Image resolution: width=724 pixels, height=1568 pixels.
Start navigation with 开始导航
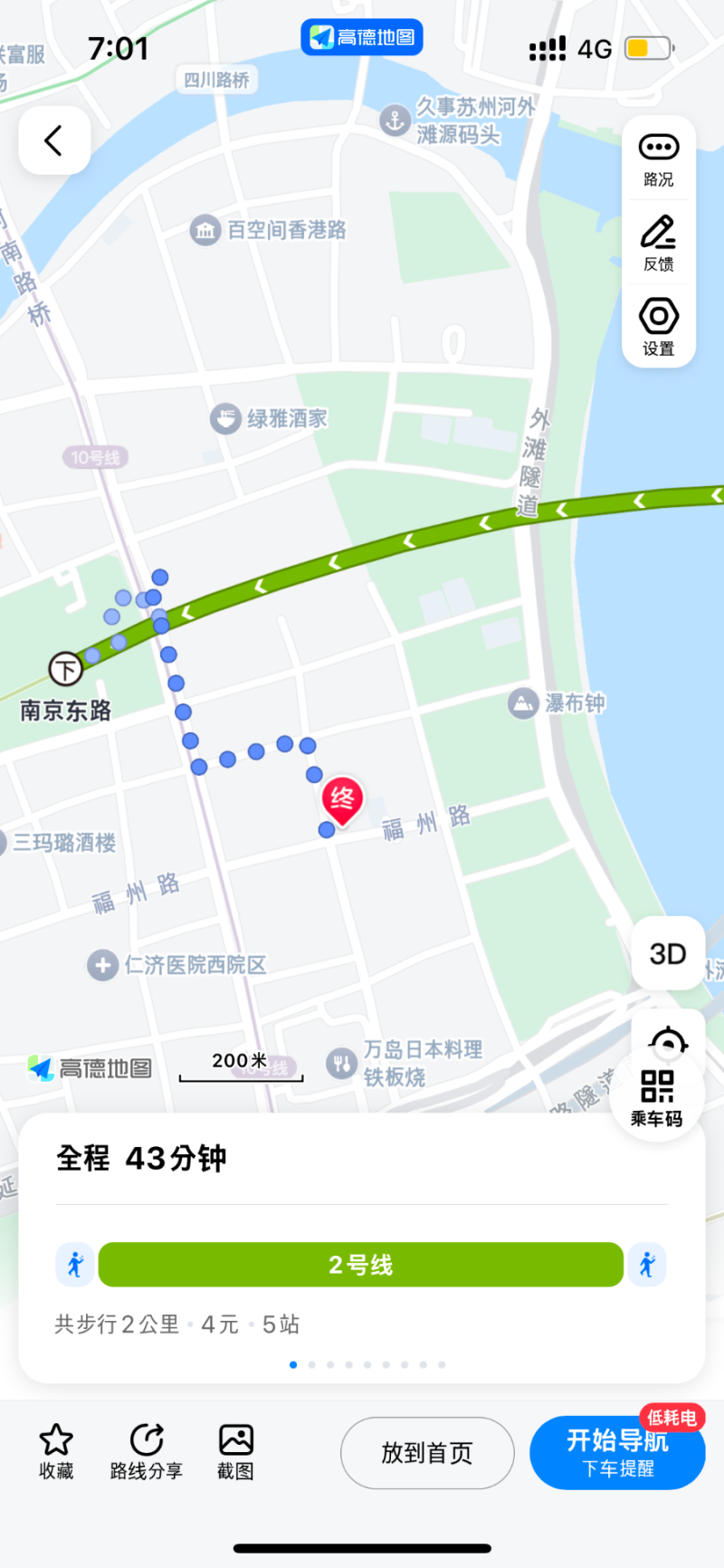click(617, 1452)
